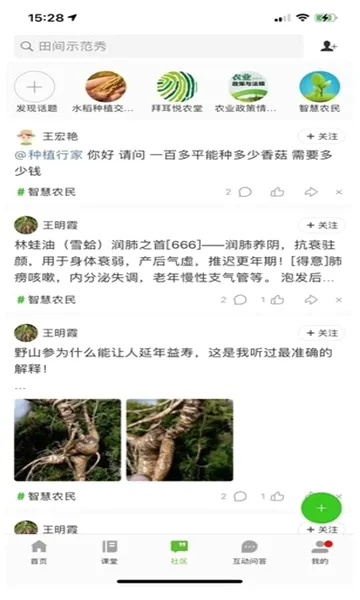
Task: Like 王宏艳's post about 香菇
Action: coord(277,192)
